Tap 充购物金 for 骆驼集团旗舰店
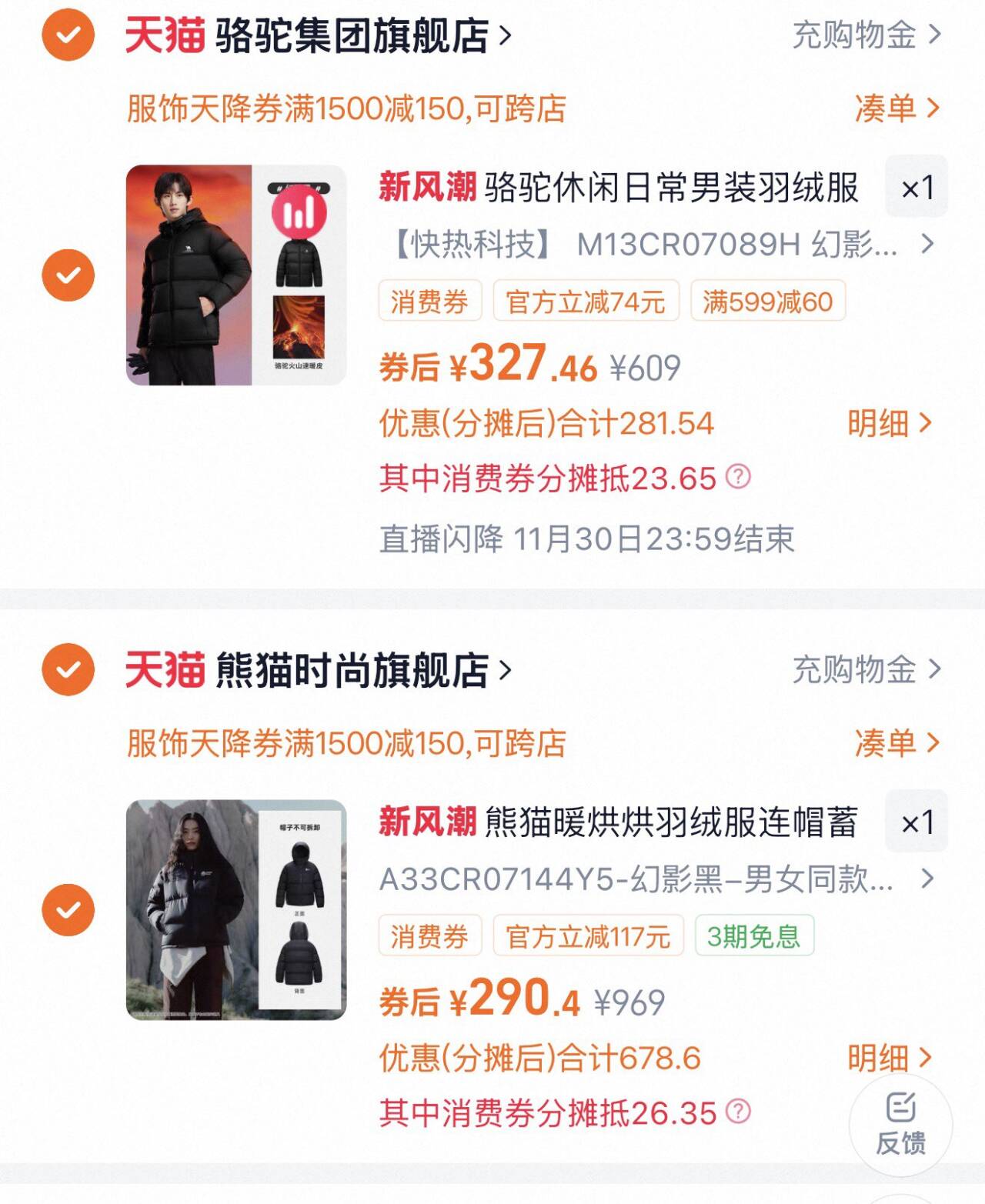This screenshot has height=1204, width=985. pyautogui.click(x=866, y=35)
